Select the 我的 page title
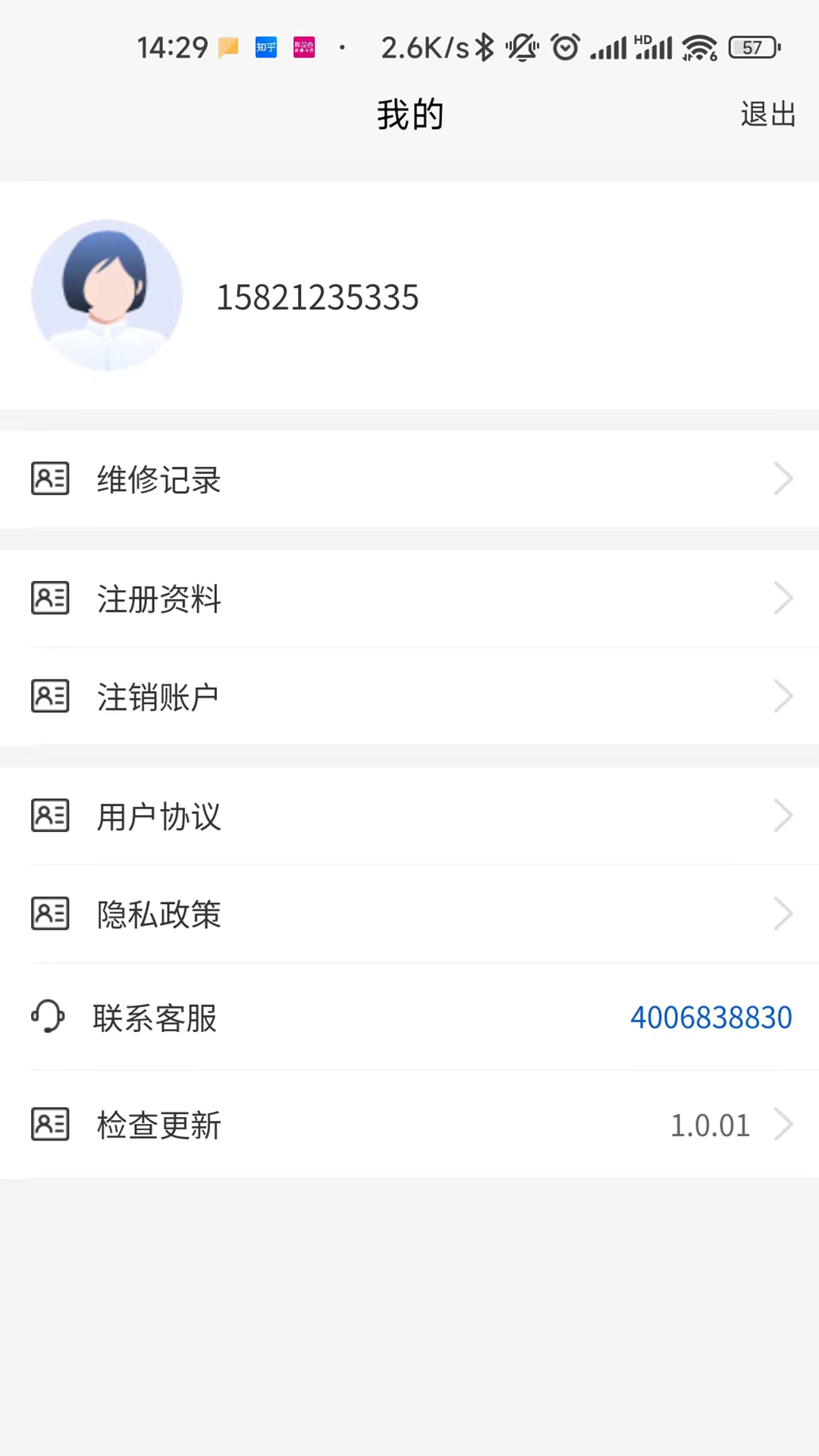 click(409, 114)
